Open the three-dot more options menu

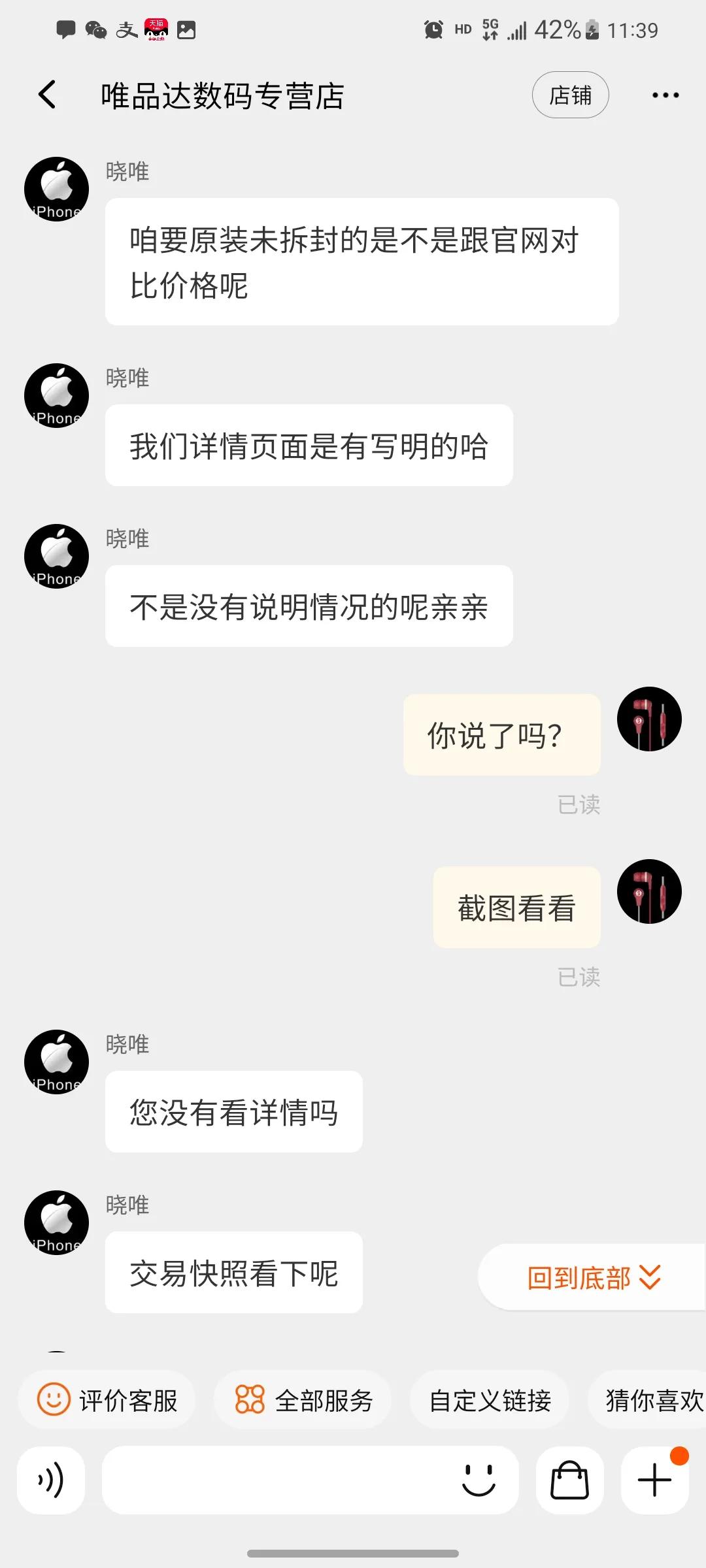665,95
